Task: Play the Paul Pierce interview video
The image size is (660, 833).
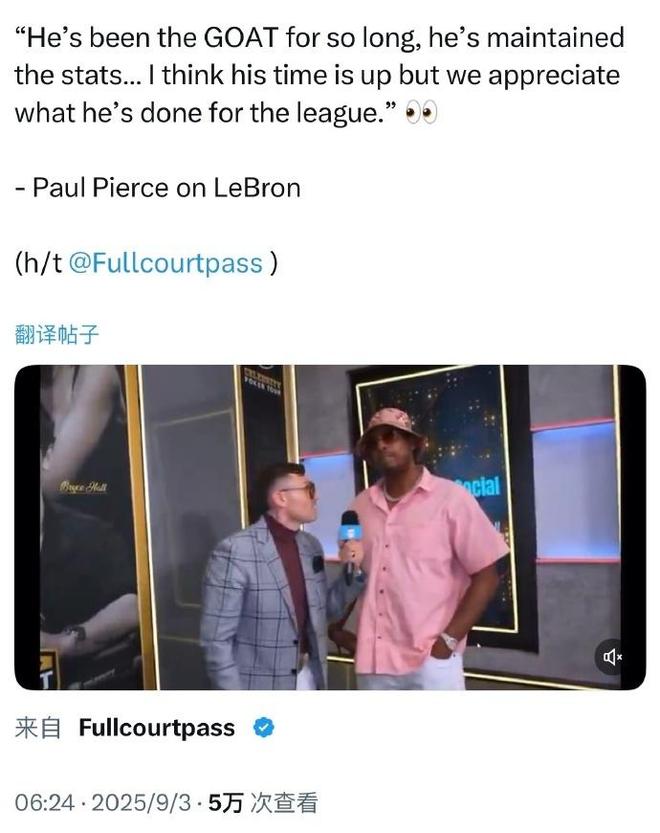Action: point(330,527)
